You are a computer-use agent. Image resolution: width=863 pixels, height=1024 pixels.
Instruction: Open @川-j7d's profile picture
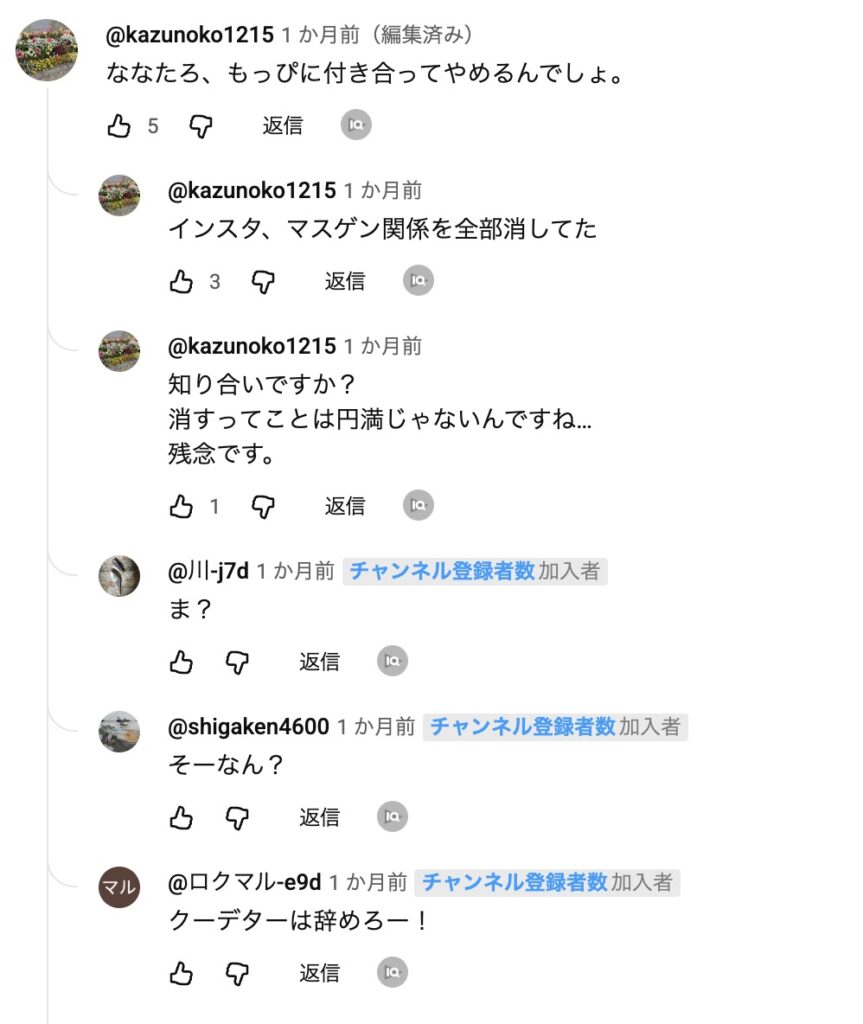[x=119, y=576]
